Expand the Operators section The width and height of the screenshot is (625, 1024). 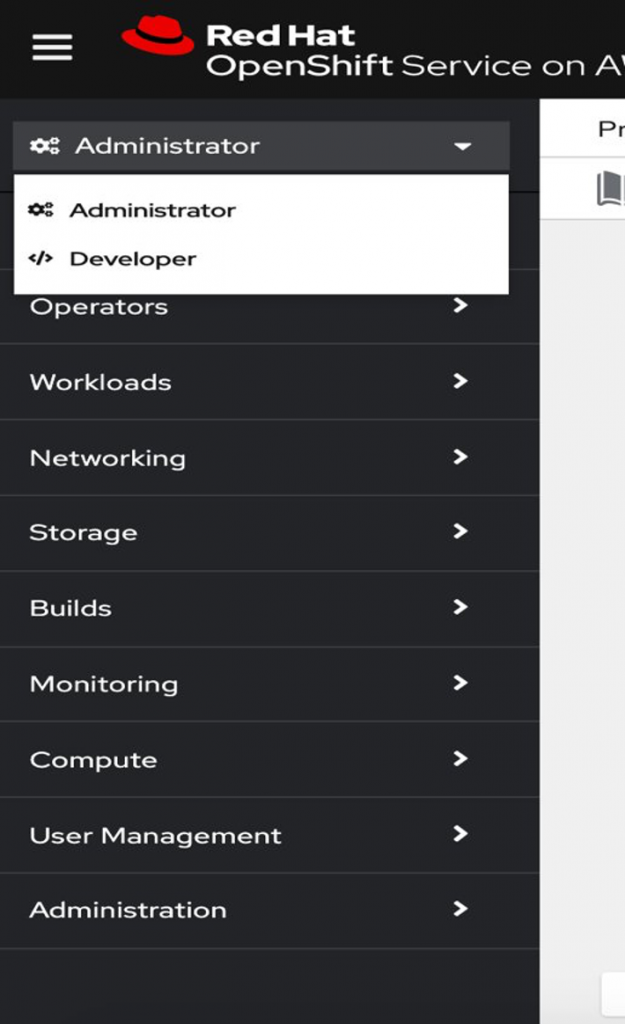pos(249,307)
